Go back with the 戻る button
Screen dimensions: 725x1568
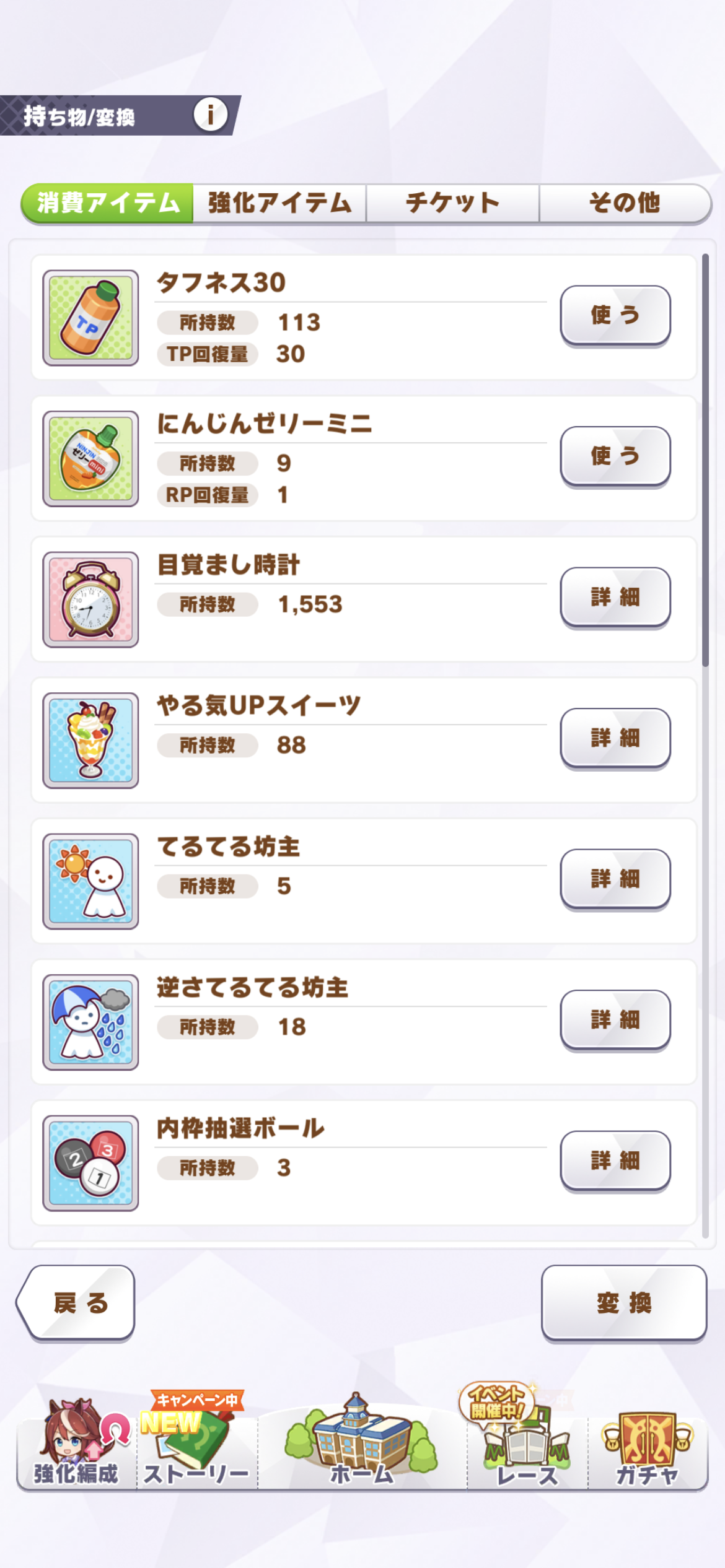point(77,1303)
